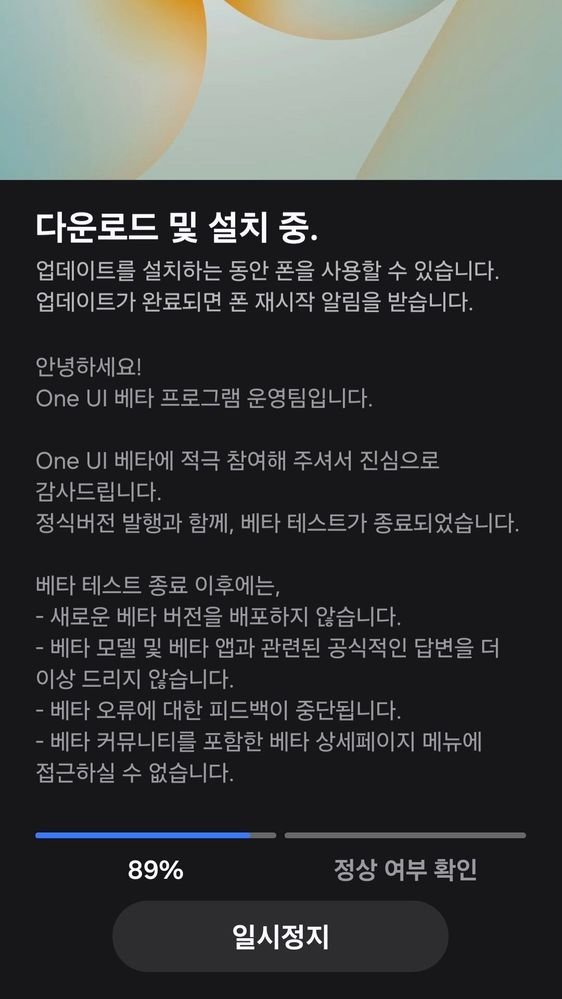The width and height of the screenshot is (562, 999).
Task: Pause the update with 일시정지 button
Action: 280,936
